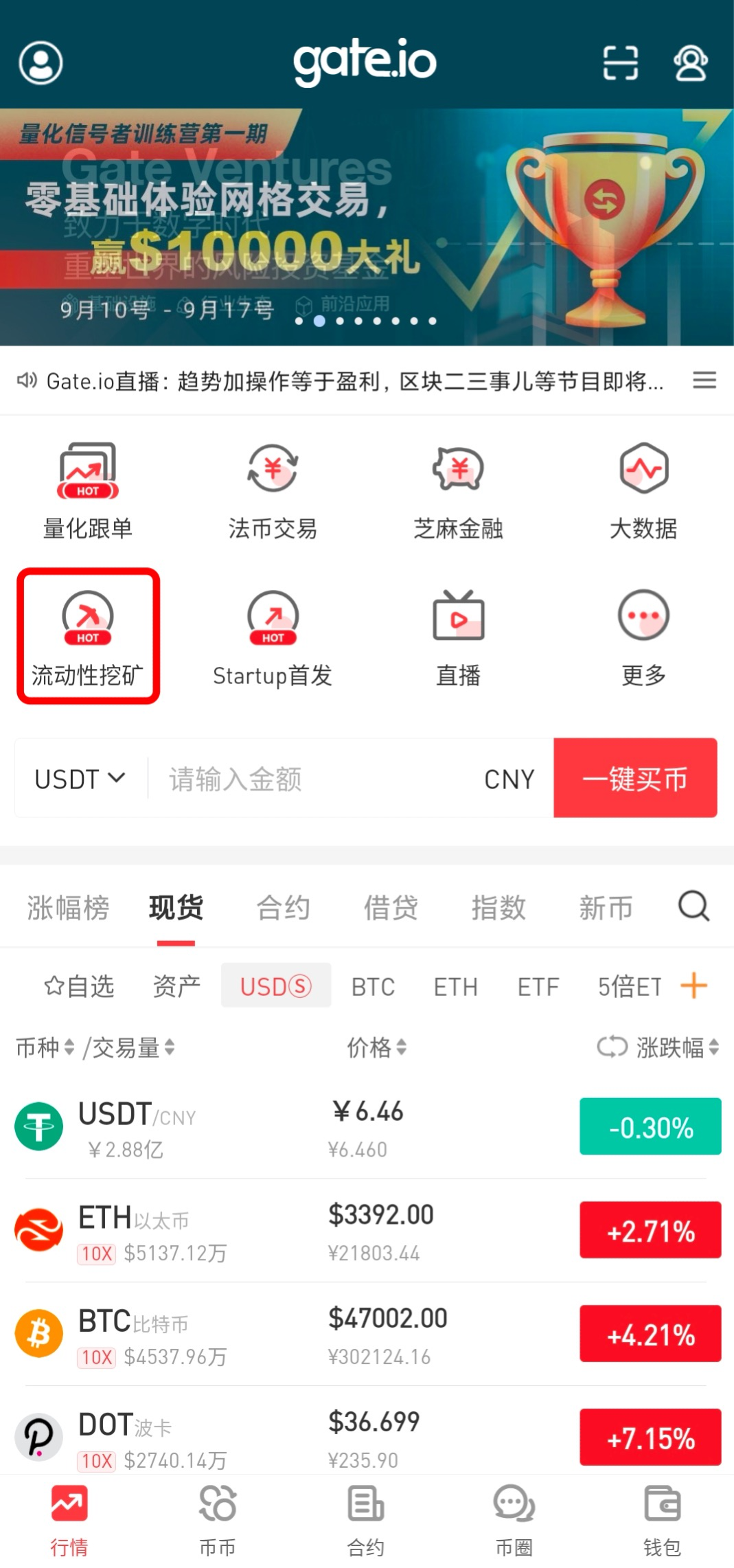Image resolution: width=734 pixels, height=1568 pixels.
Task: Tap the 一键买币 buy button
Action: [x=634, y=778]
